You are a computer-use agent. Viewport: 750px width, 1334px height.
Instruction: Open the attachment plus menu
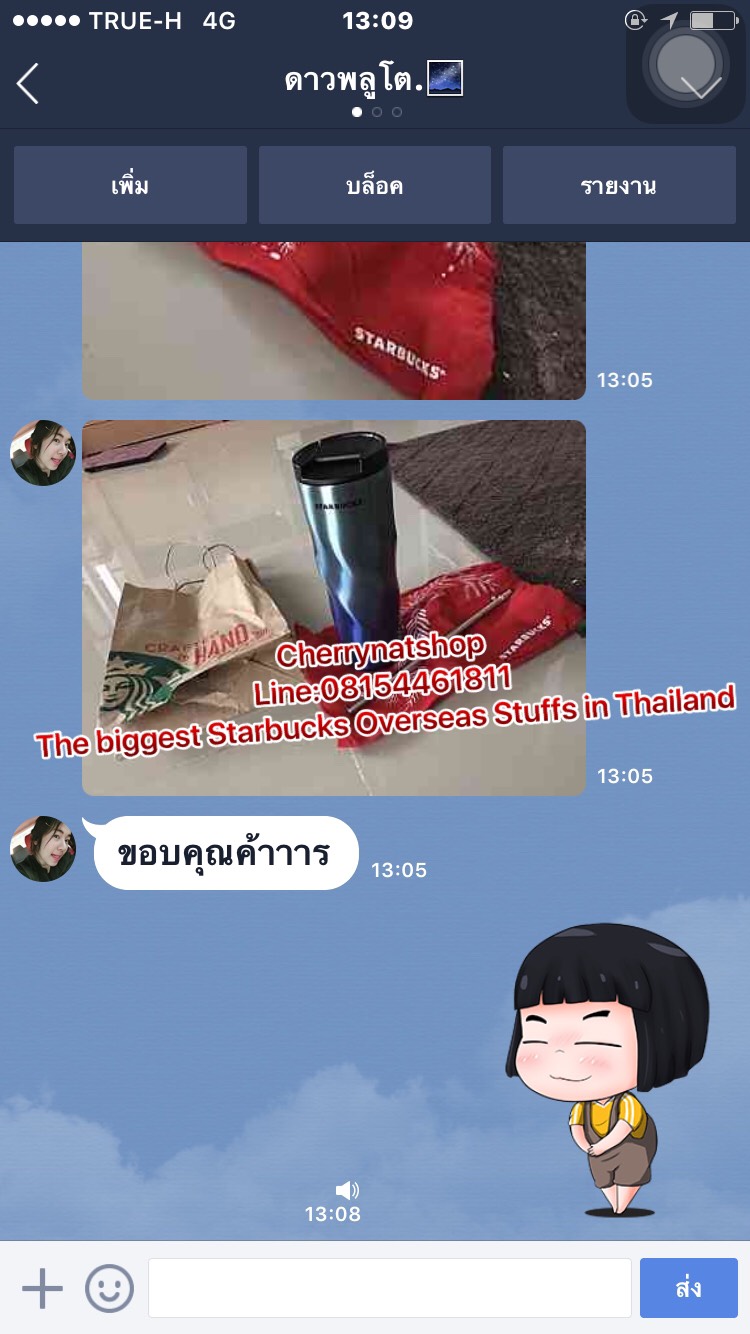42,1288
